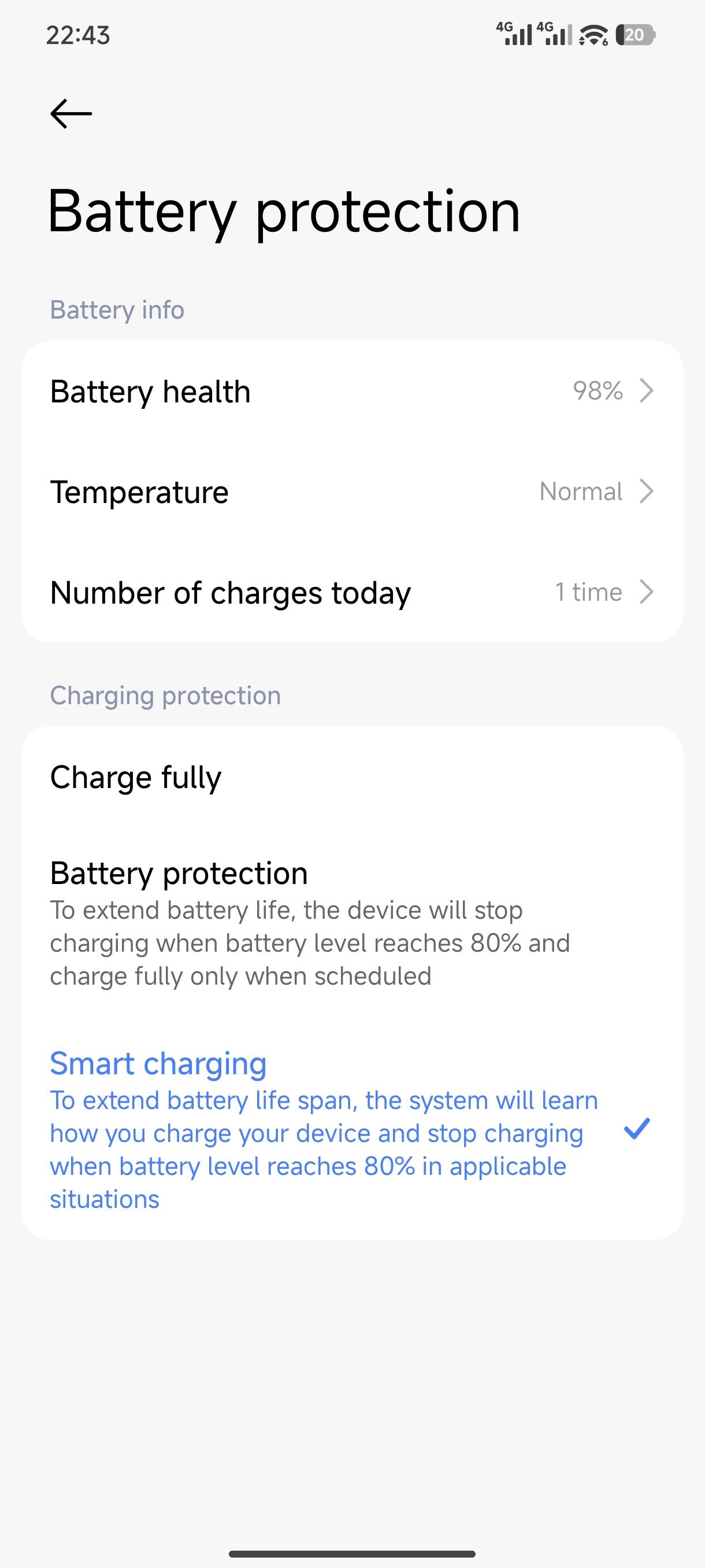Go back using the arrow icon
The image size is (705, 1568).
[x=71, y=114]
